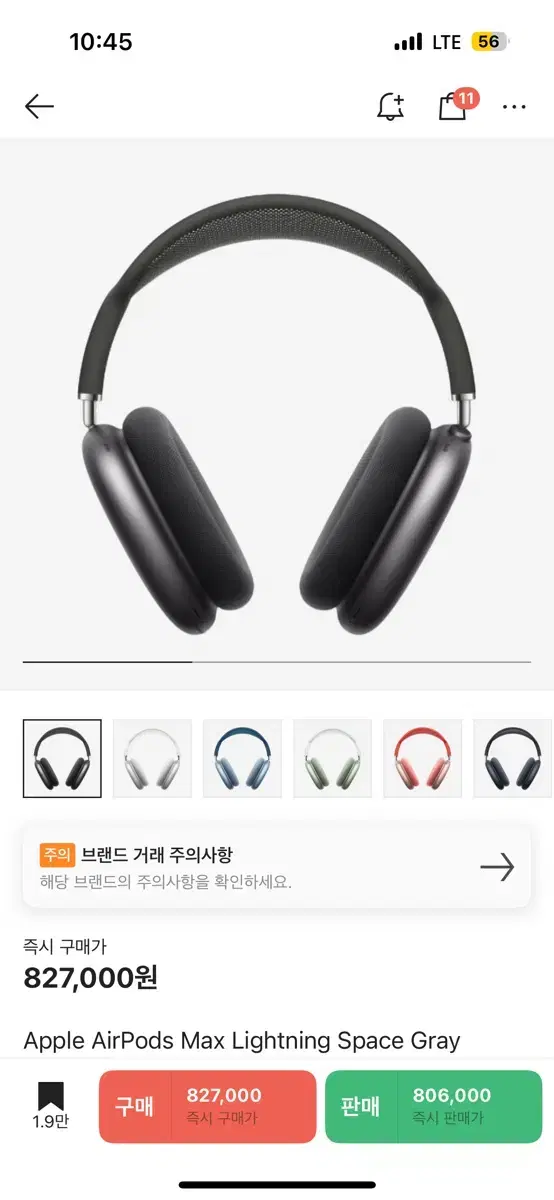Bookmark this product (1.9만)

tap(50, 1106)
